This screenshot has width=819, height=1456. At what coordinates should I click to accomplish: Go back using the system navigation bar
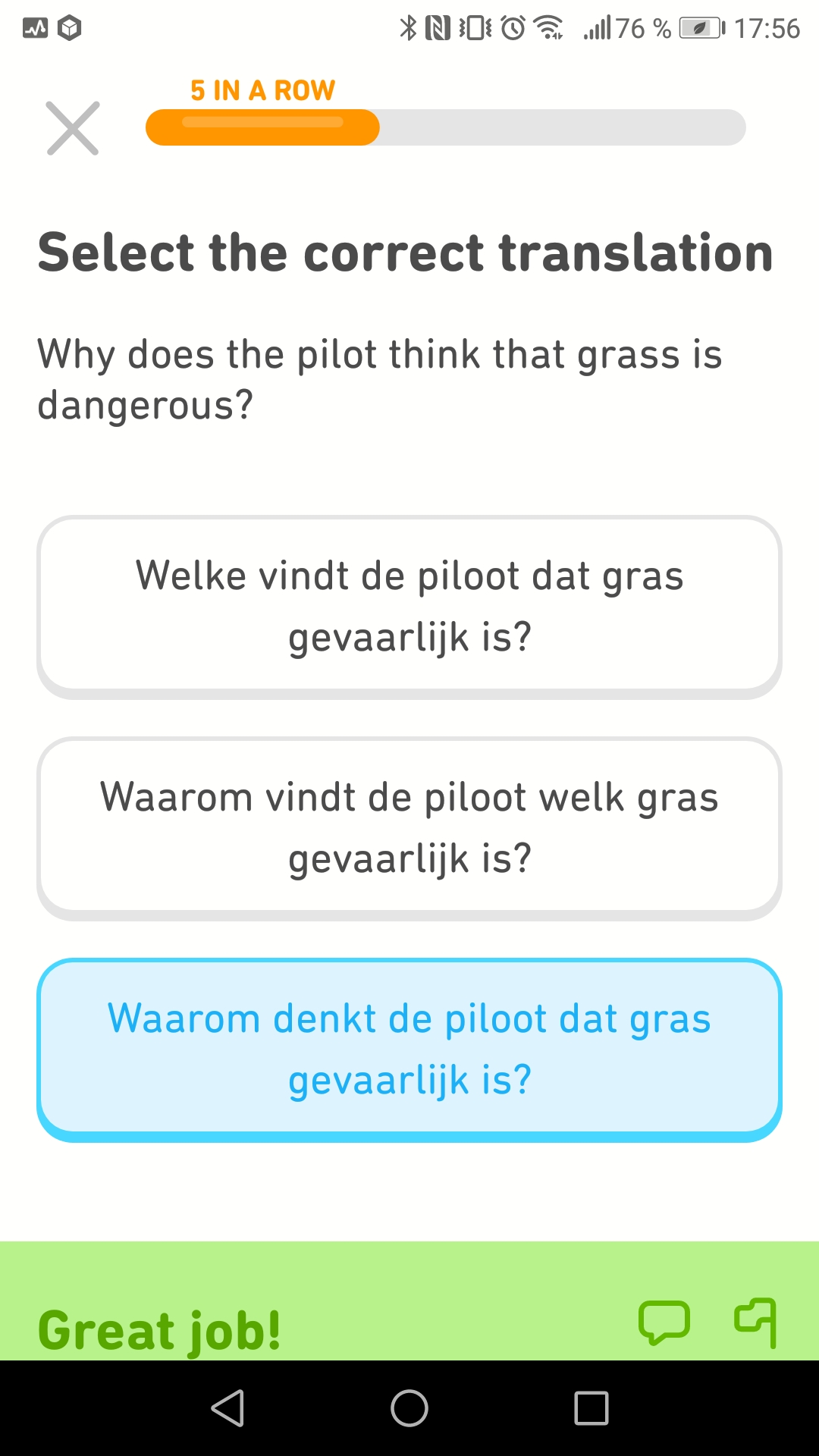point(227,1408)
